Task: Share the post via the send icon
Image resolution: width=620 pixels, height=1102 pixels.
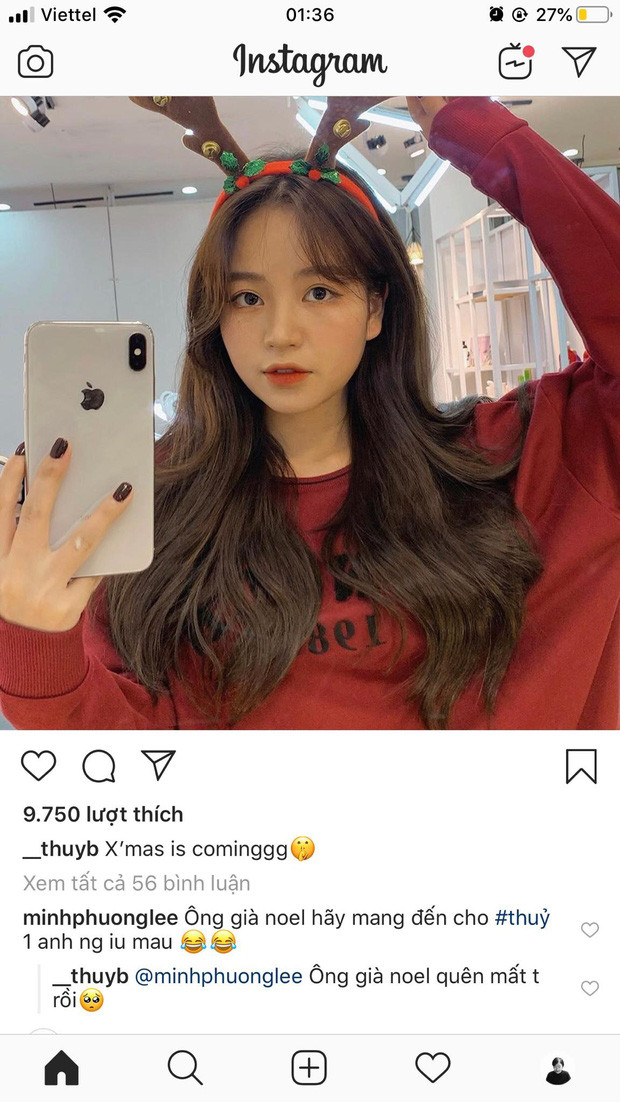Action: tap(158, 765)
